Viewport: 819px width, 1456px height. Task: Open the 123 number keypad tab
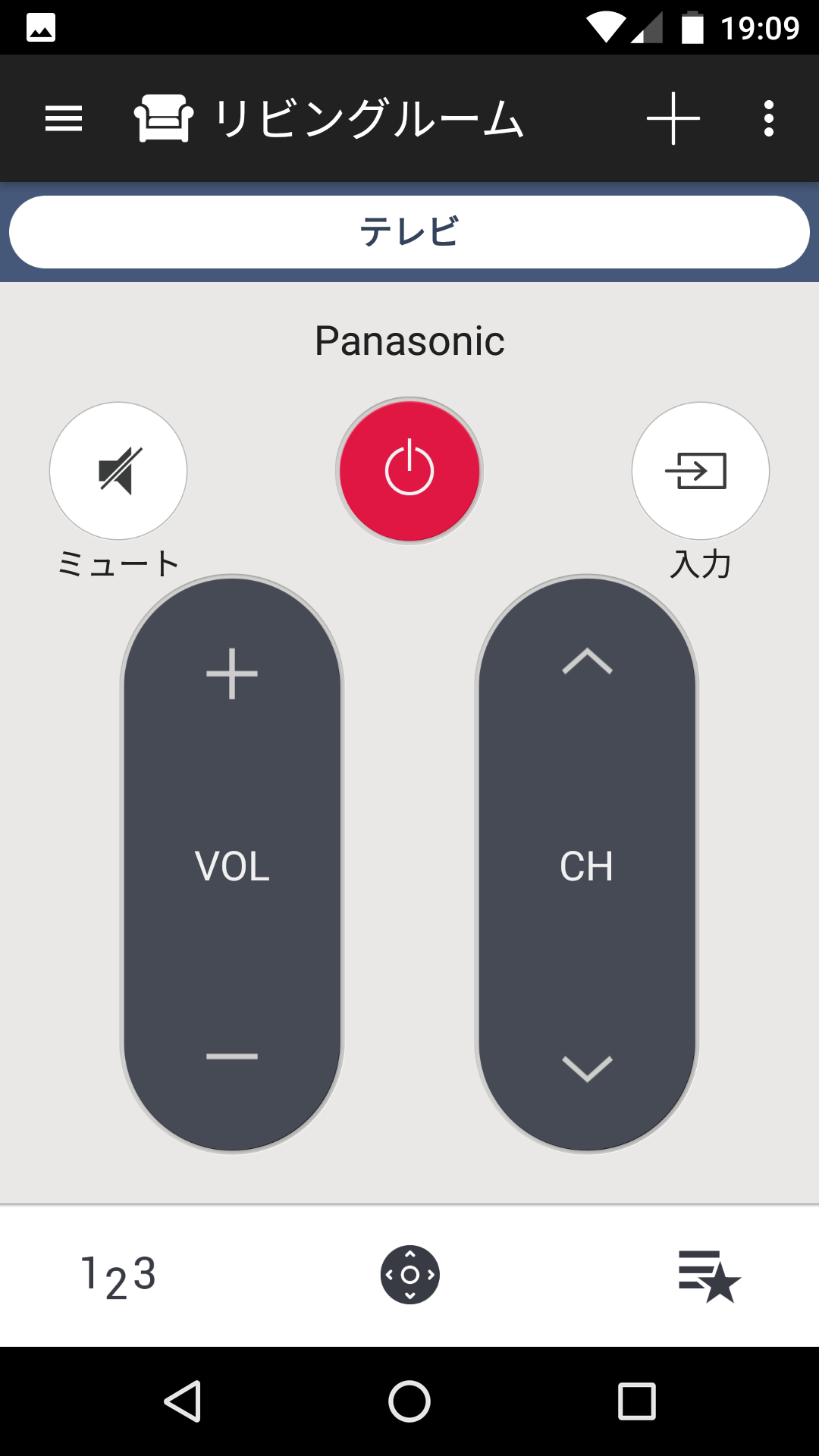[118, 1276]
